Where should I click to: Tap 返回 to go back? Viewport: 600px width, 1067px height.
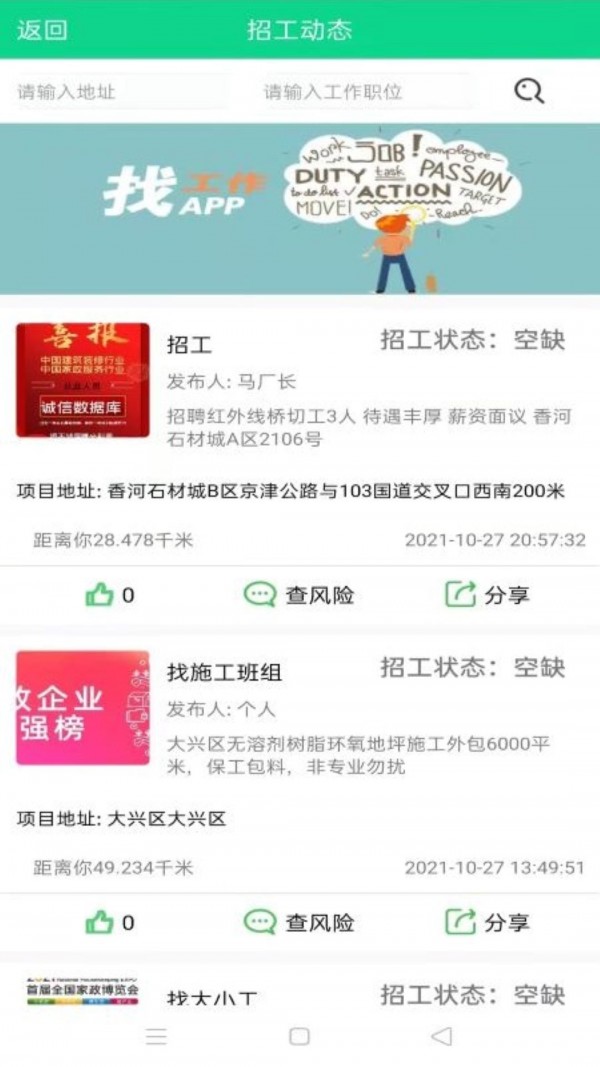[42, 30]
